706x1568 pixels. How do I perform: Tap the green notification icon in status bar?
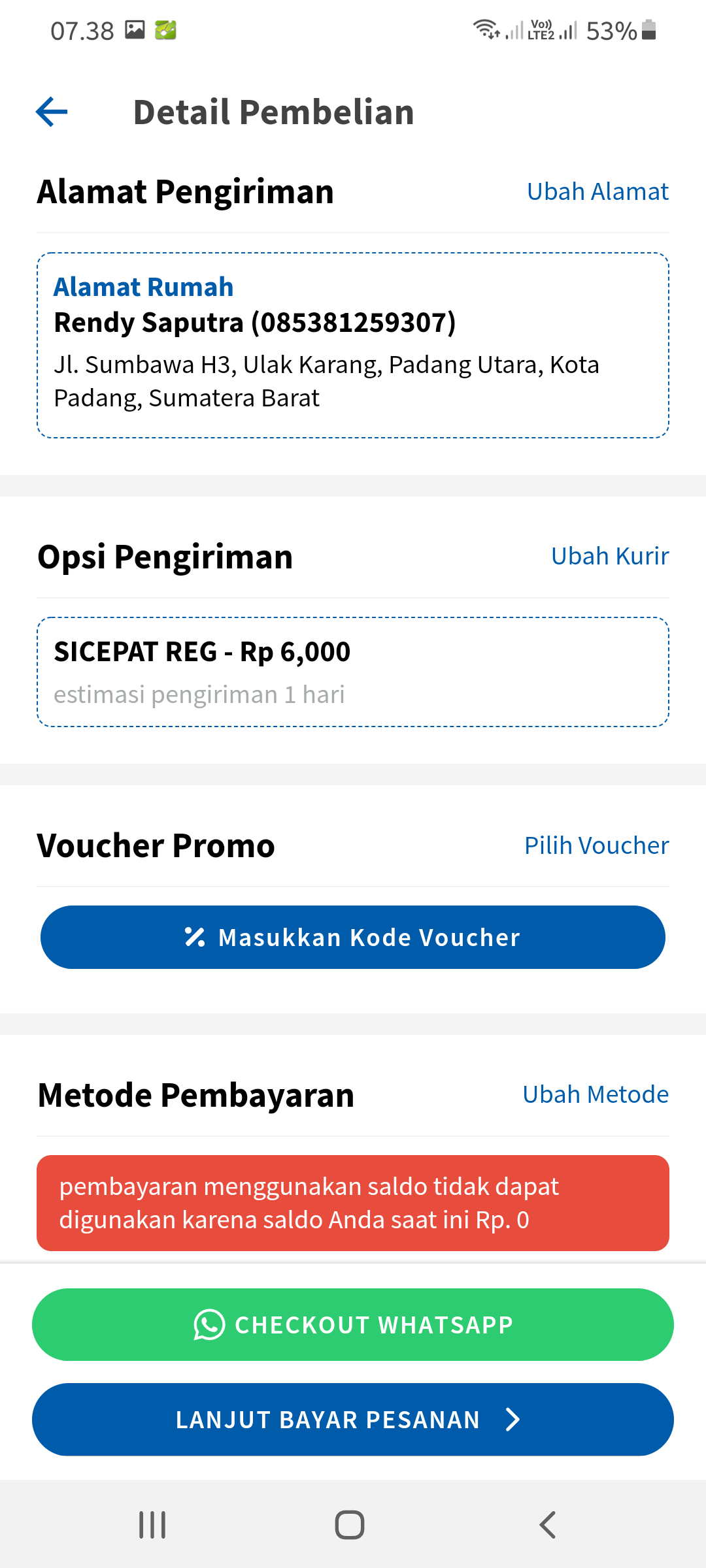pyautogui.click(x=165, y=29)
